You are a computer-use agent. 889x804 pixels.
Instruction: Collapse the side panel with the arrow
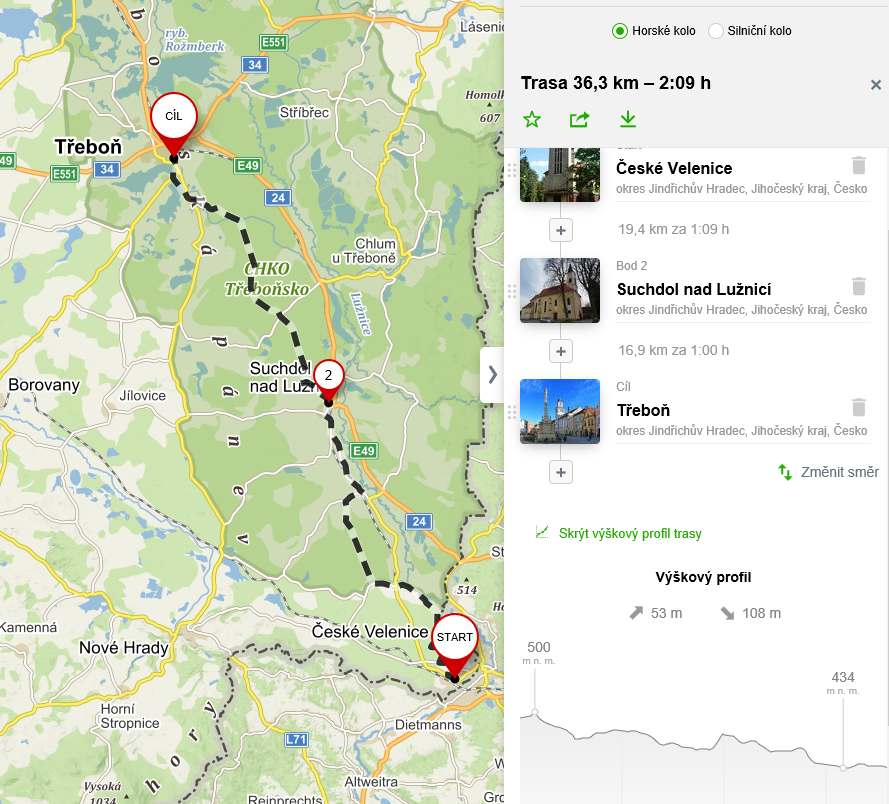[492, 375]
